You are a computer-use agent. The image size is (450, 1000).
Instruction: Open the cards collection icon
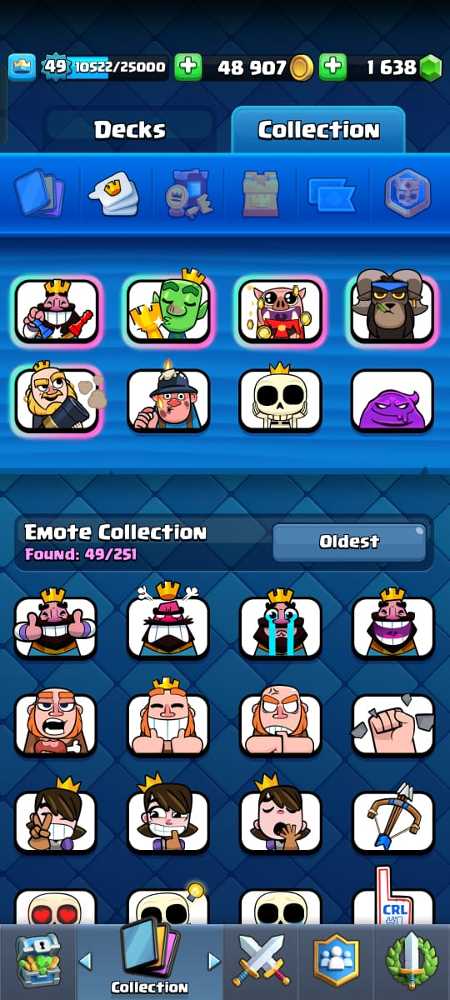40,192
